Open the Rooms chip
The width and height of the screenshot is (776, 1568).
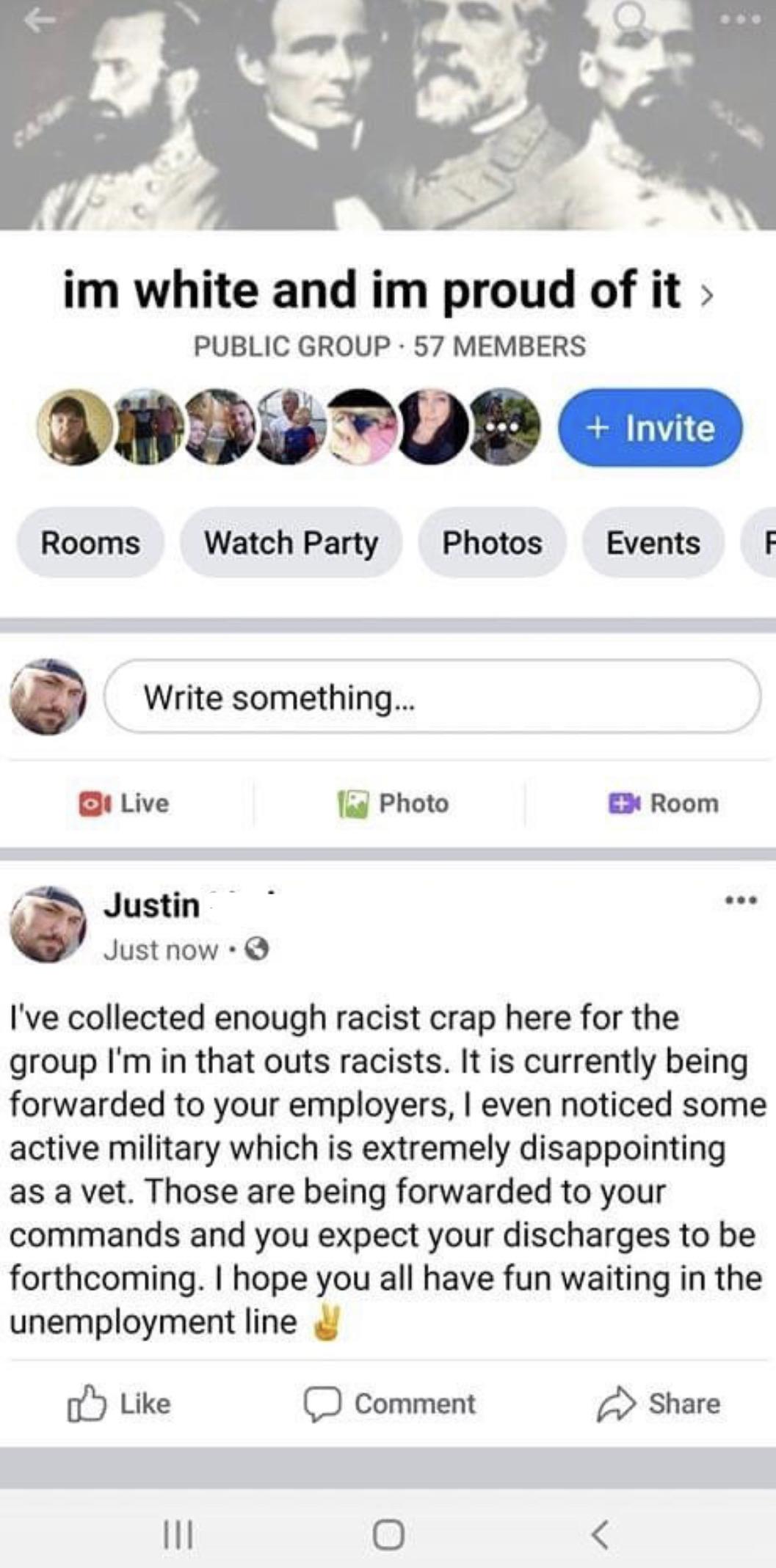tap(90, 543)
